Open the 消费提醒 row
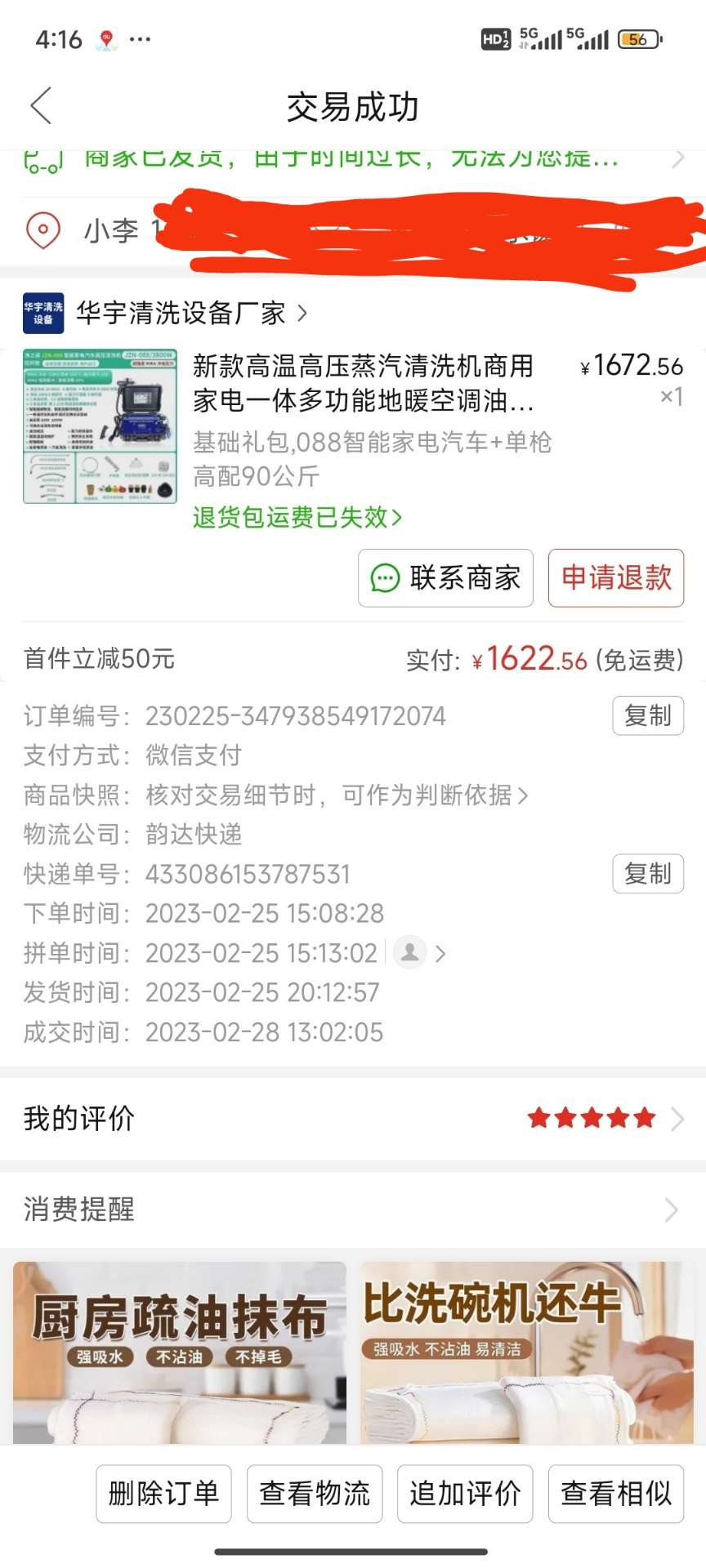 pyautogui.click(x=353, y=1209)
